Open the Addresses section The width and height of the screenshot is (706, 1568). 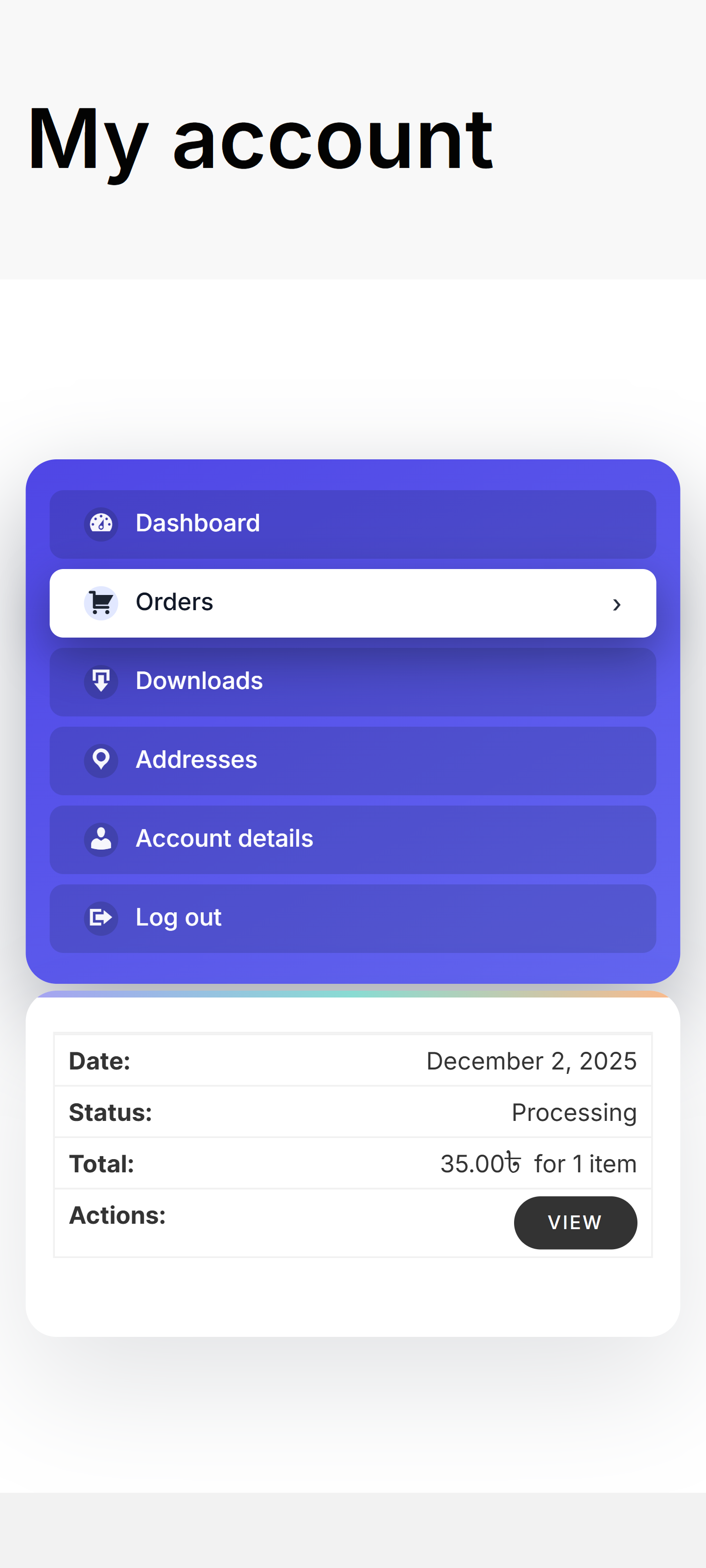(x=195, y=760)
